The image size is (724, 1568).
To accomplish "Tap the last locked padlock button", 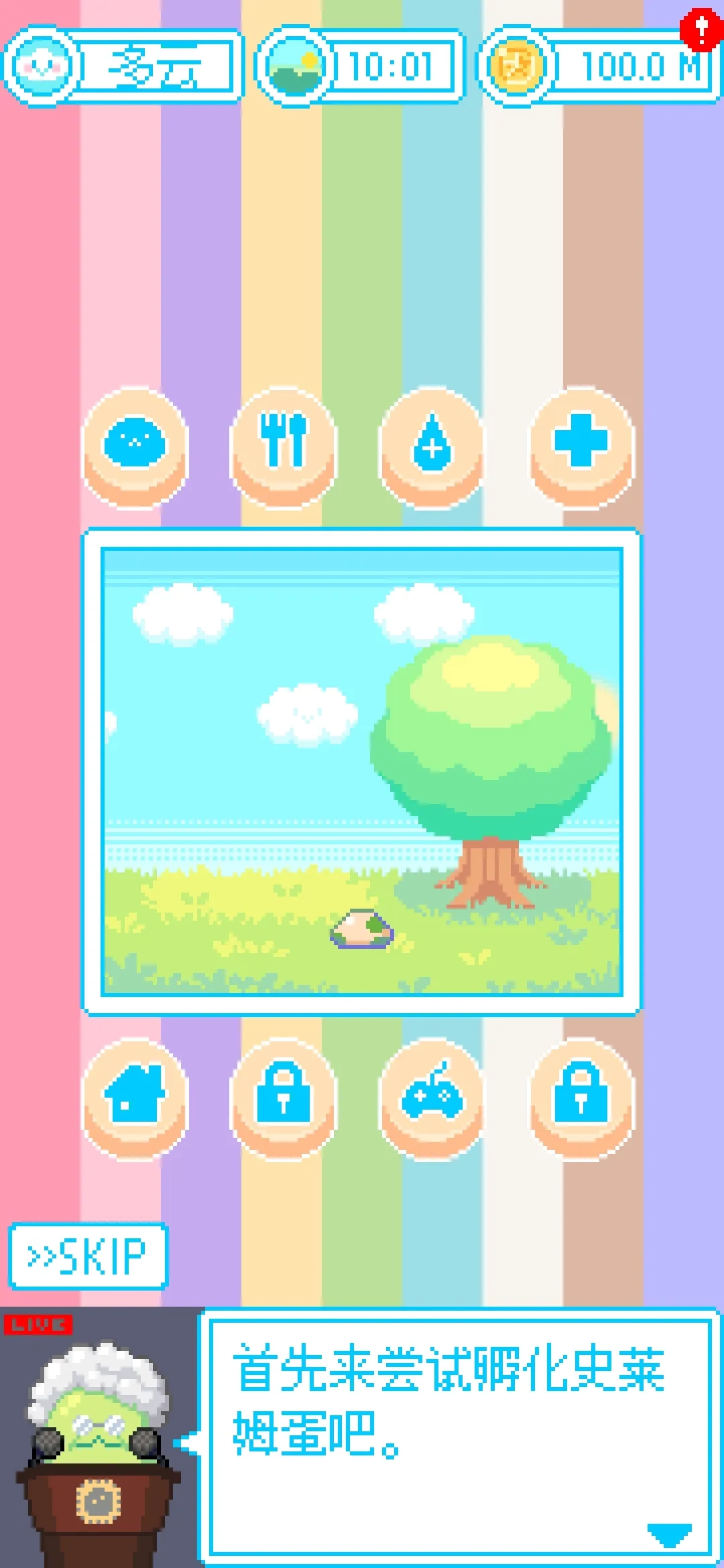I will tap(581, 1095).
